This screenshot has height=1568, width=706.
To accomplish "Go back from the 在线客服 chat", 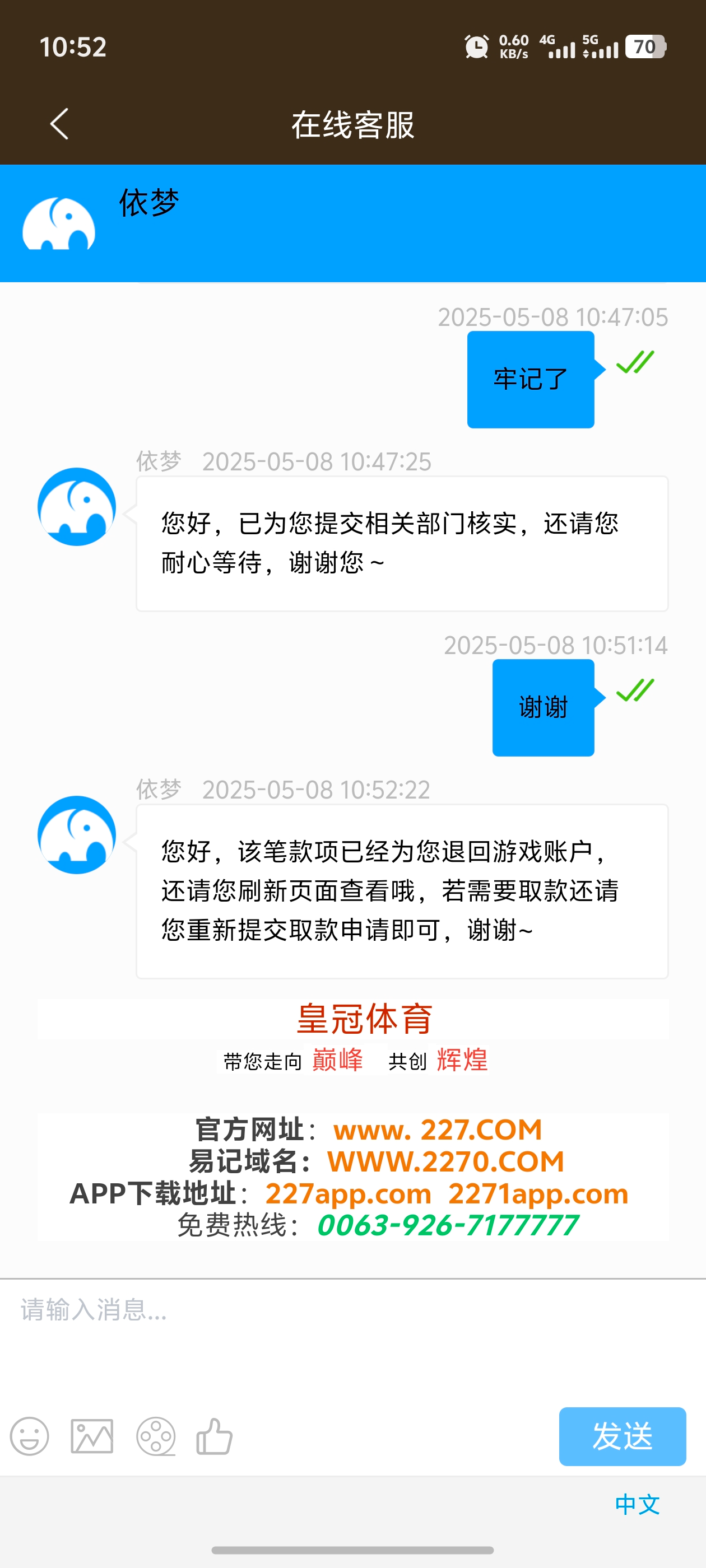I will 59,124.
